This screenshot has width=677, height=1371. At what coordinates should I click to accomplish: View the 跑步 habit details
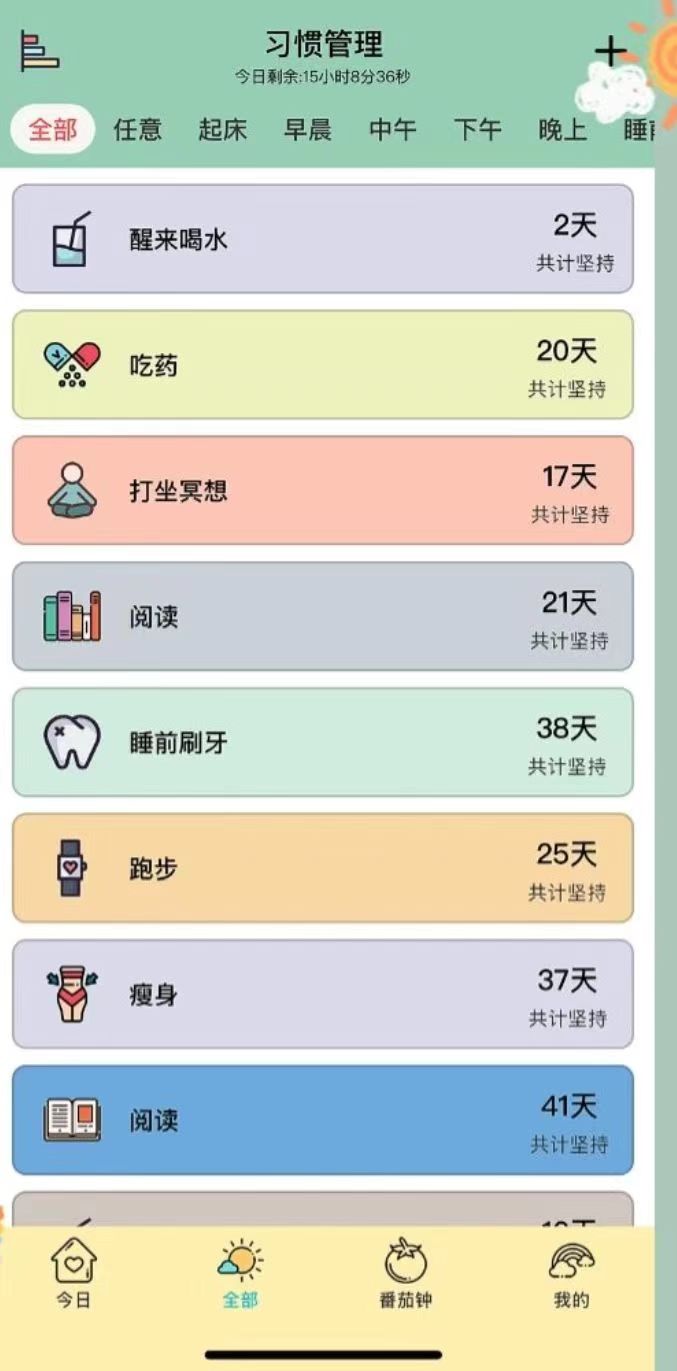tap(322, 868)
